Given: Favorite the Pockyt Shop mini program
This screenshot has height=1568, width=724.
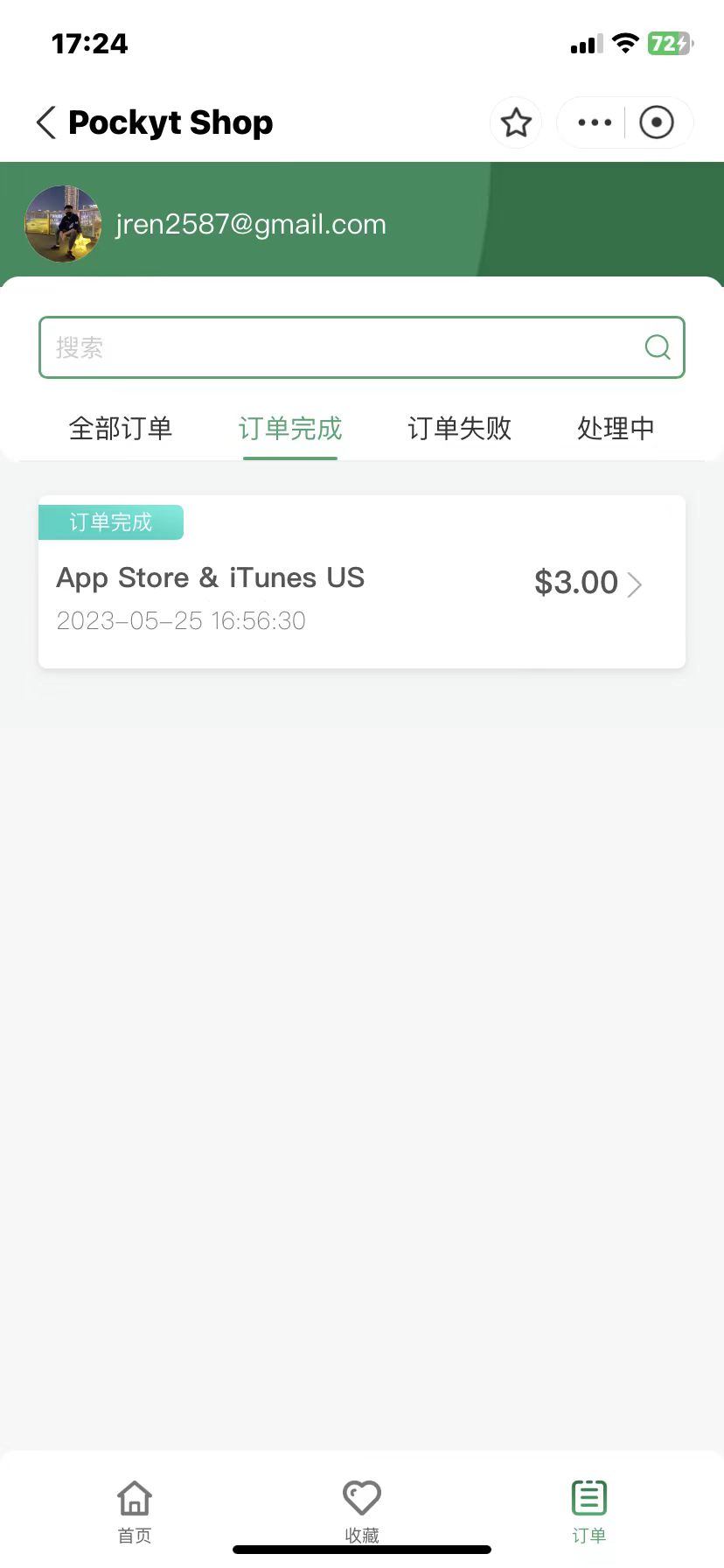Looking at the screenshot, I should pos(516,122).
